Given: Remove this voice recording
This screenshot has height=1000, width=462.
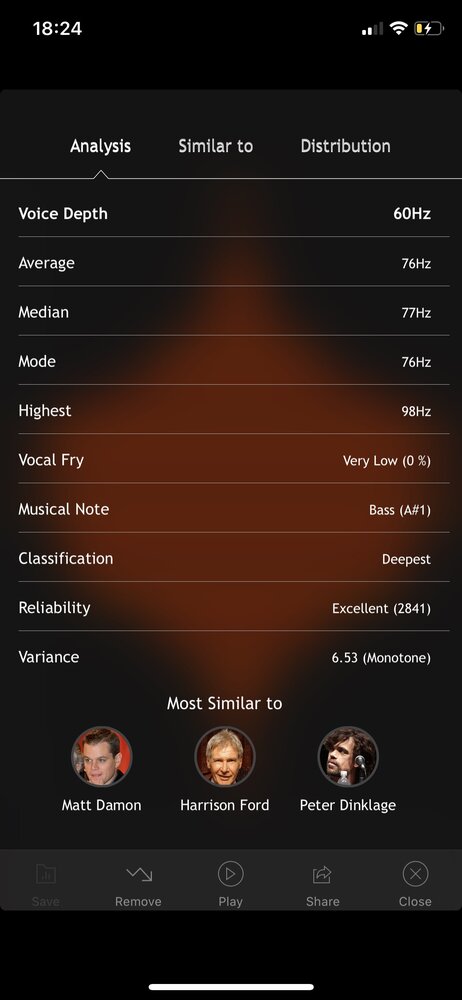Looking at the screenshot, I should coord(138,885).
